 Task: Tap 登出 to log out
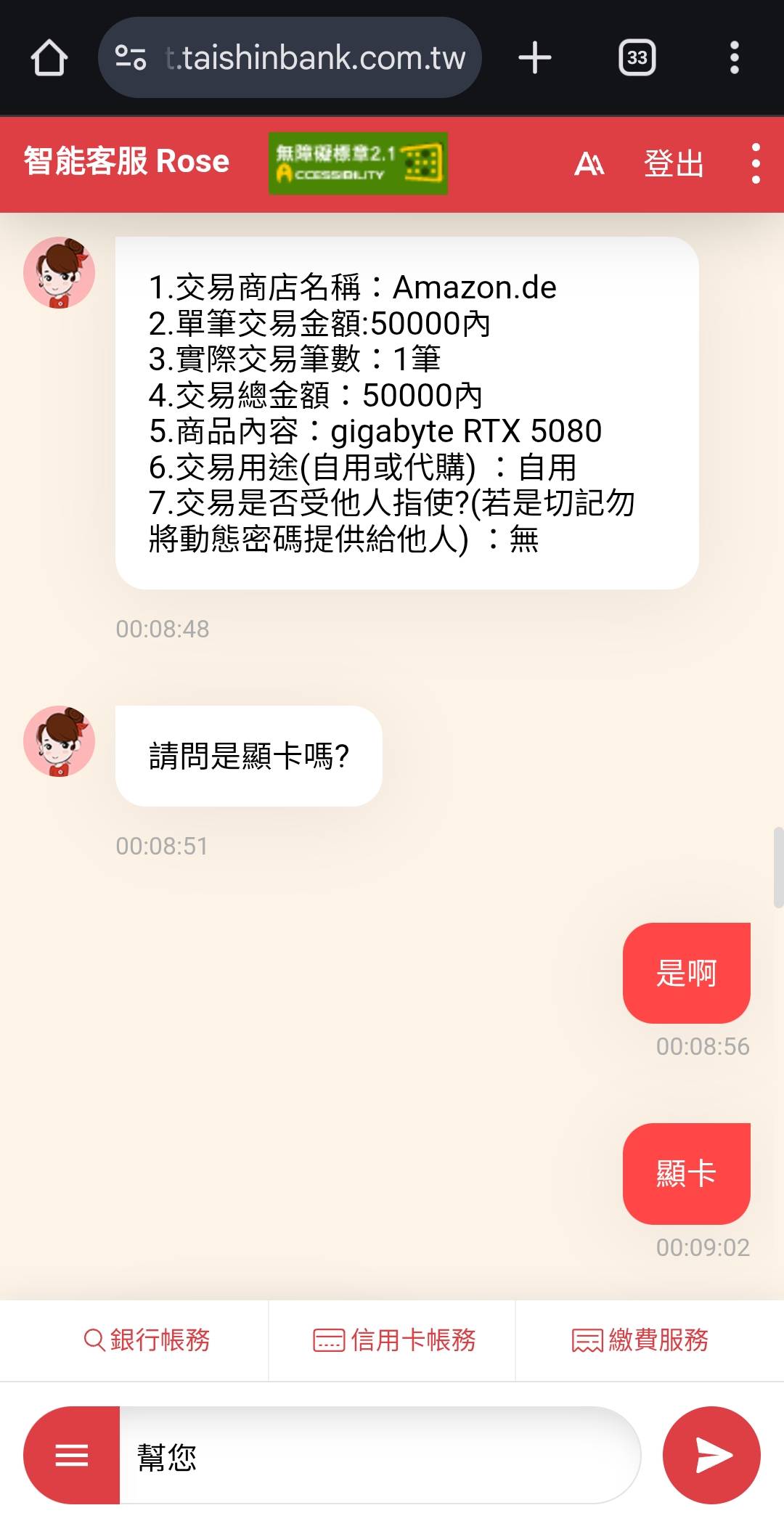coord(674,163)
